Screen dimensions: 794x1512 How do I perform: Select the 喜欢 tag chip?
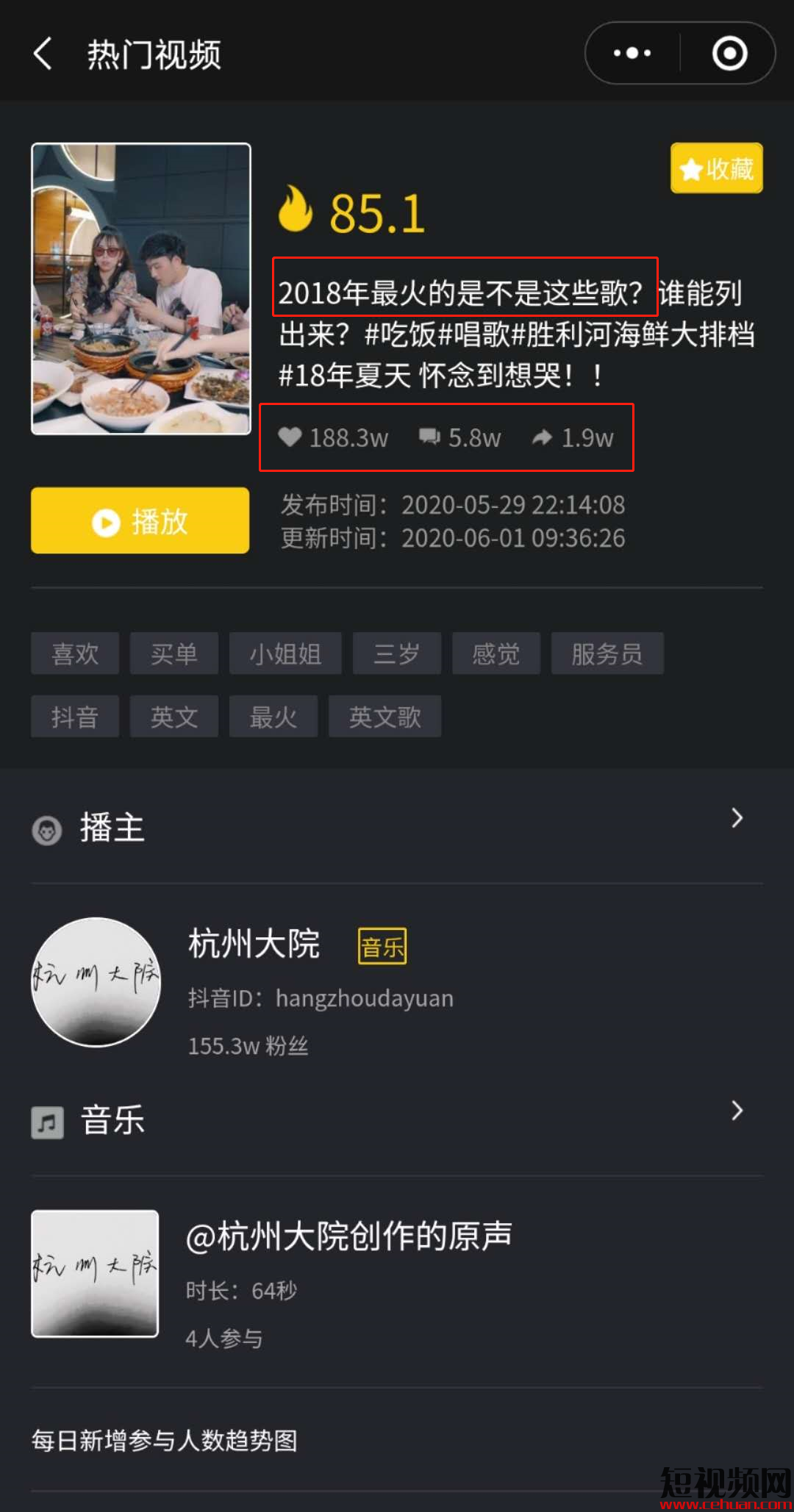[75, 653]
